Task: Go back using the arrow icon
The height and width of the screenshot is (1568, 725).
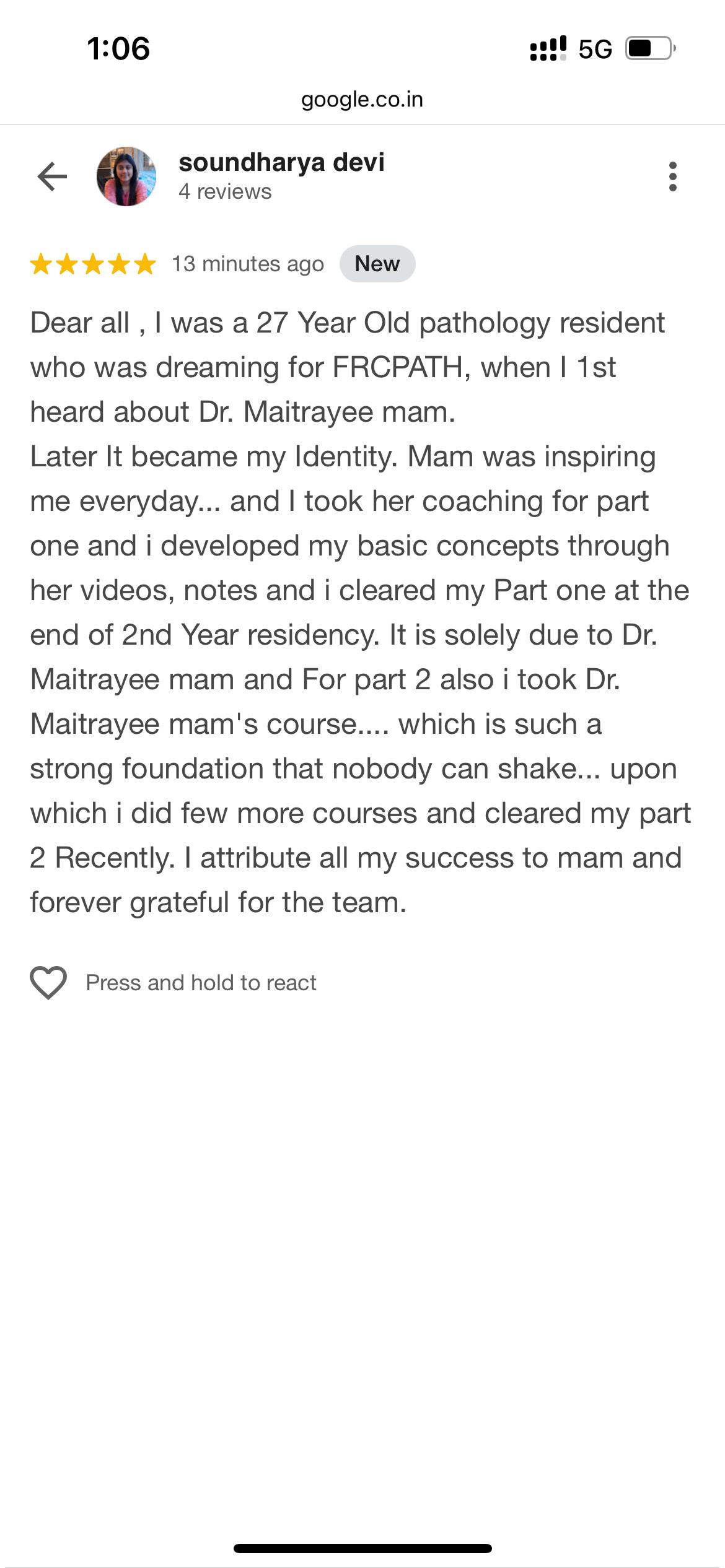Action: (x=52, y=177)
